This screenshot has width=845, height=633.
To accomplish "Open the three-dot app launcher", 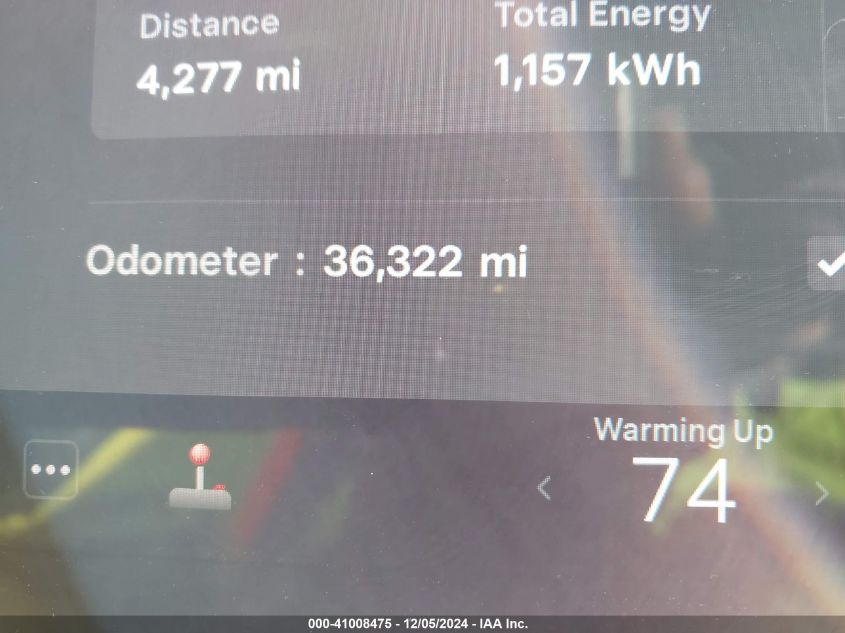I will pyautogui.click(x=50, y=469).
